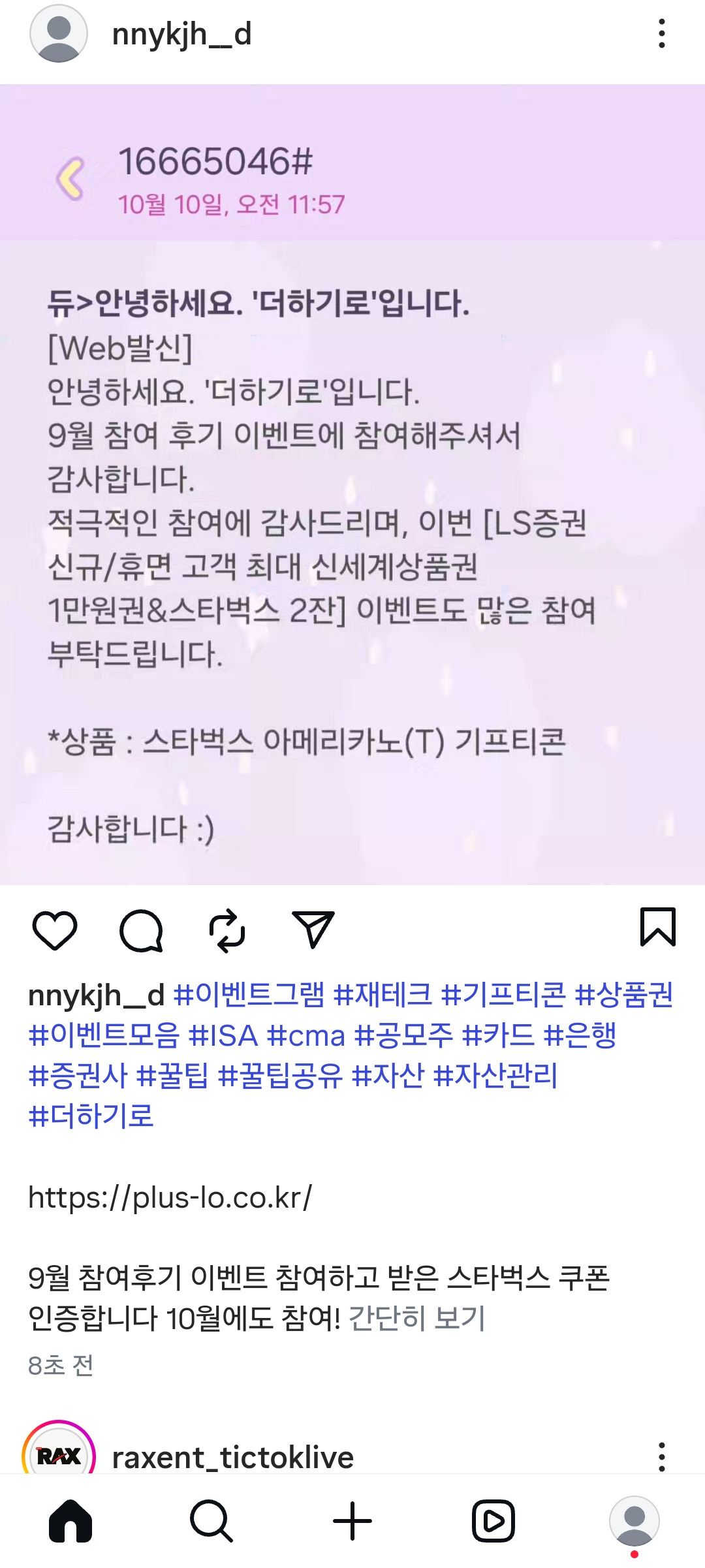Open the overflow menu on nnykjh_d's post

[x=661, y=33]
